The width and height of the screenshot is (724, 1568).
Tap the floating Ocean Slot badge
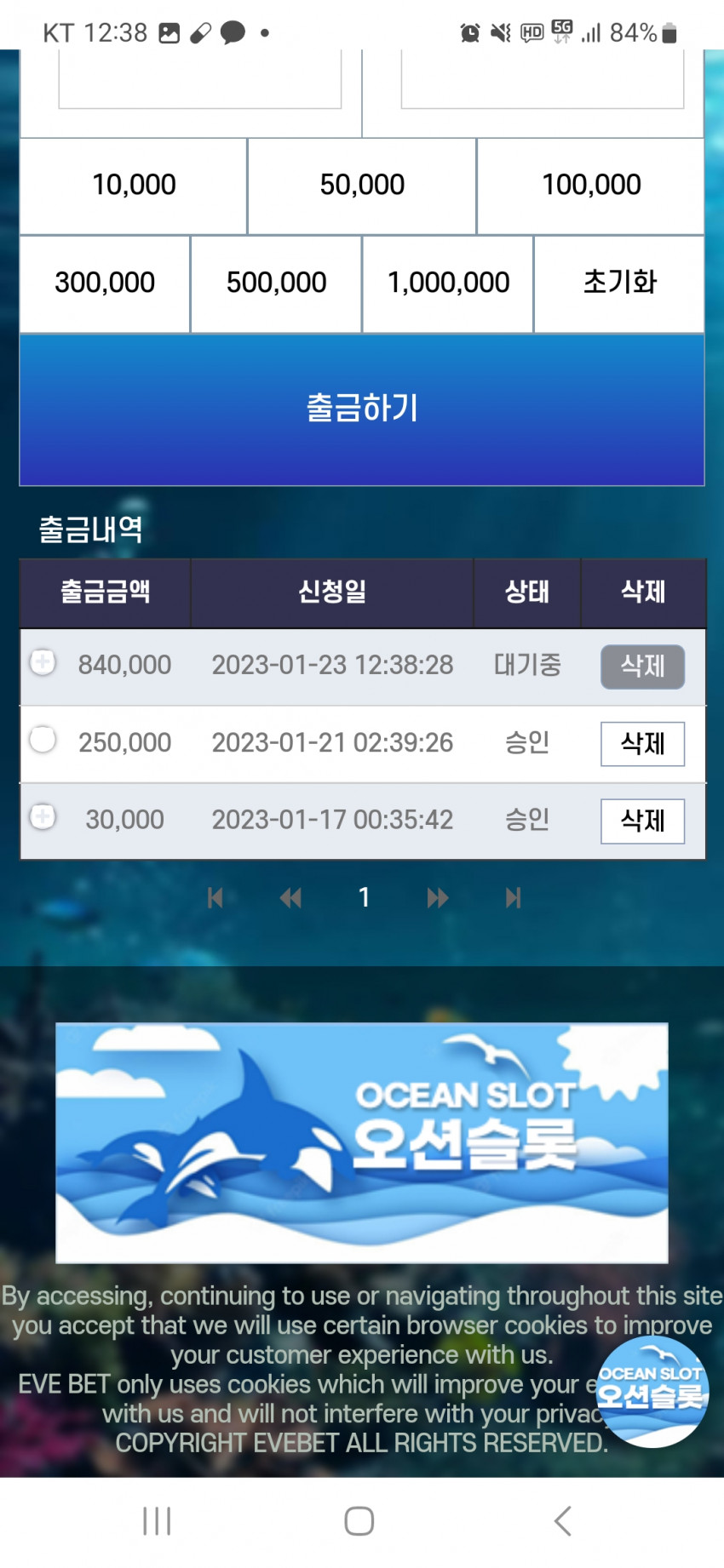[x=652, y=1391]
